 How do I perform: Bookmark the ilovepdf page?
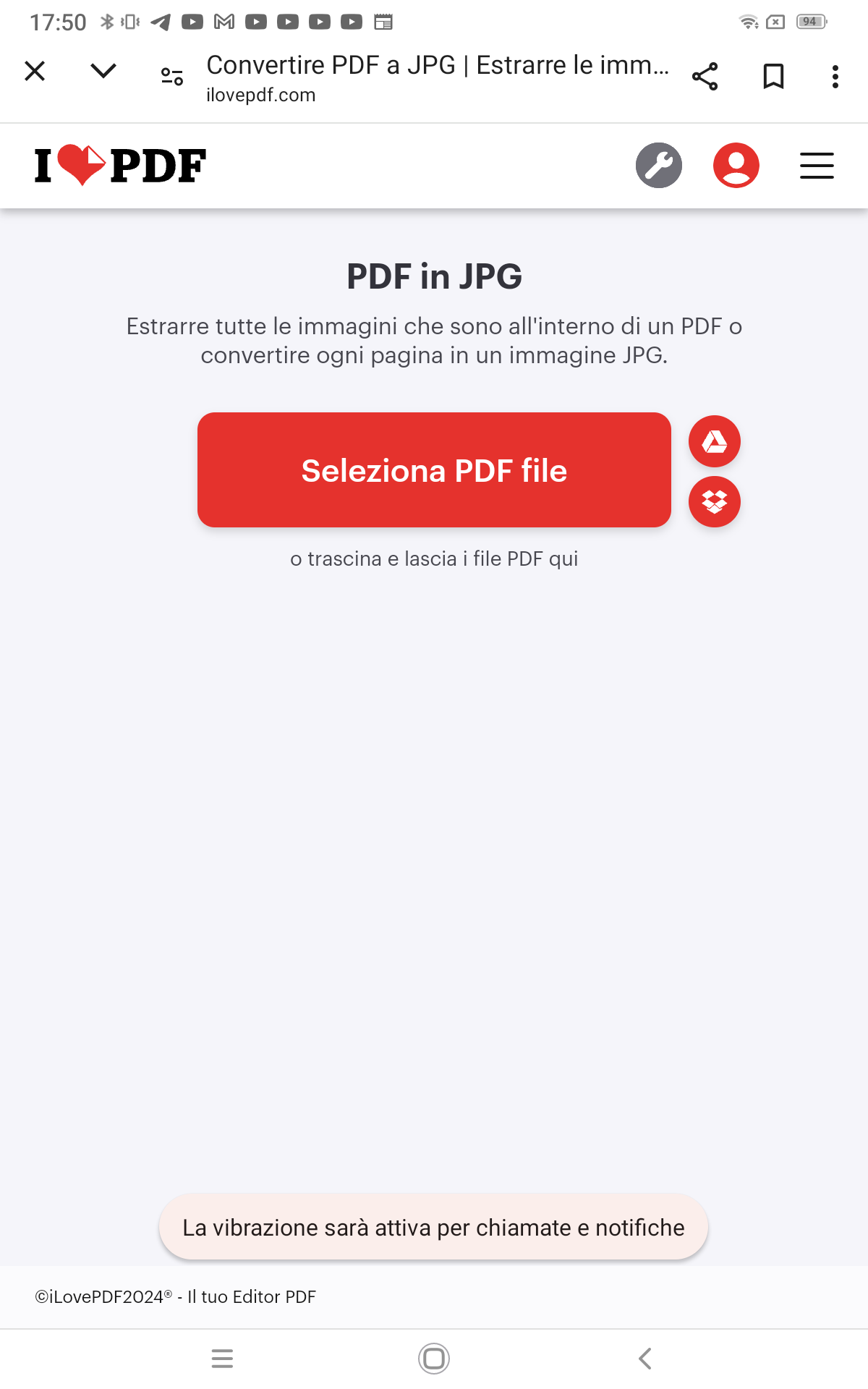773,76
